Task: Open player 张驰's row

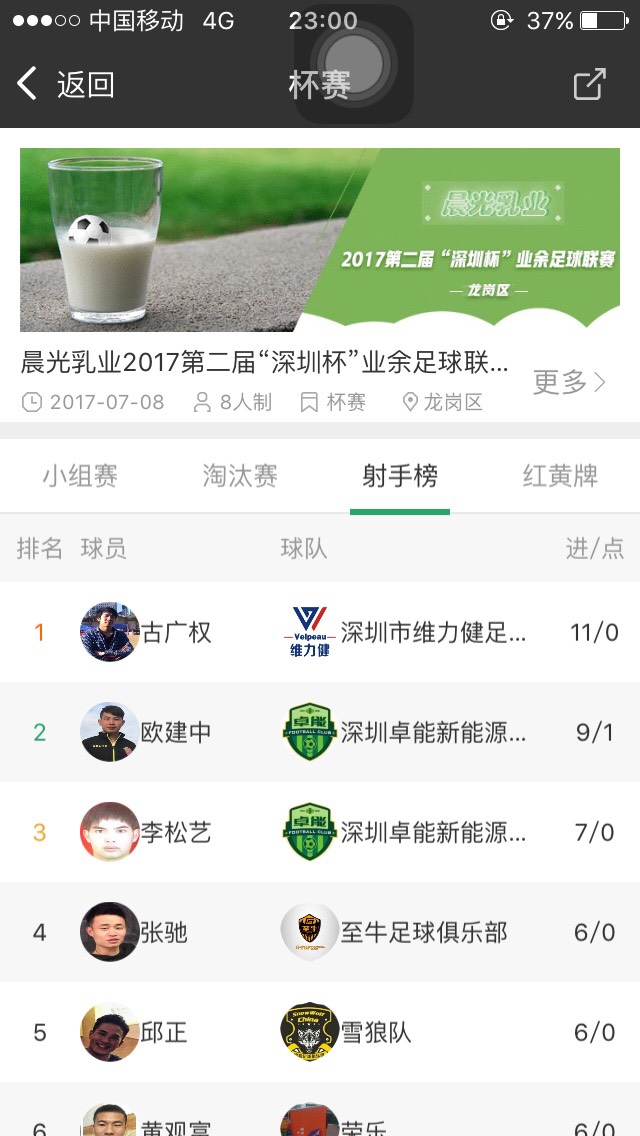Action: coord(320,932)
